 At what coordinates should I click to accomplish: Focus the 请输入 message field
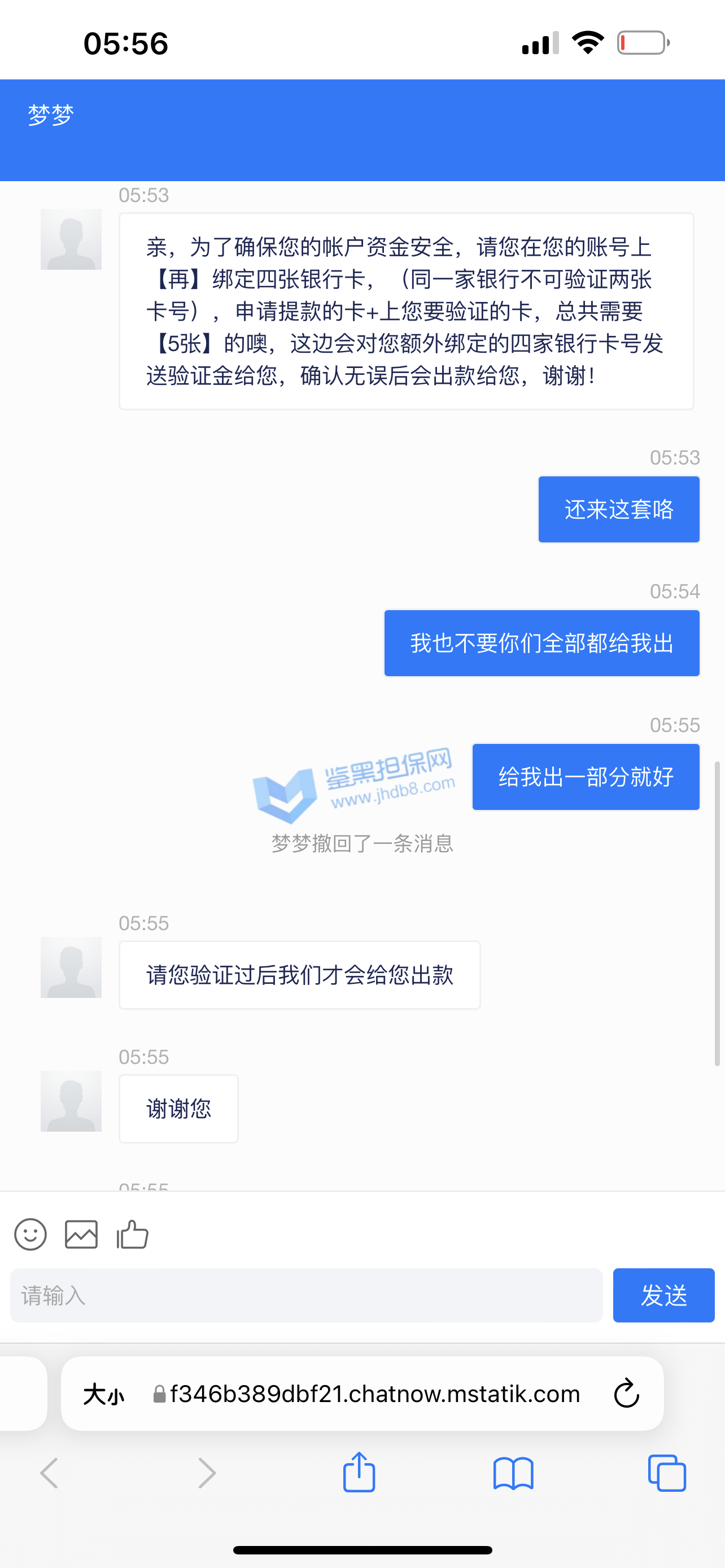click(306, 1295)
